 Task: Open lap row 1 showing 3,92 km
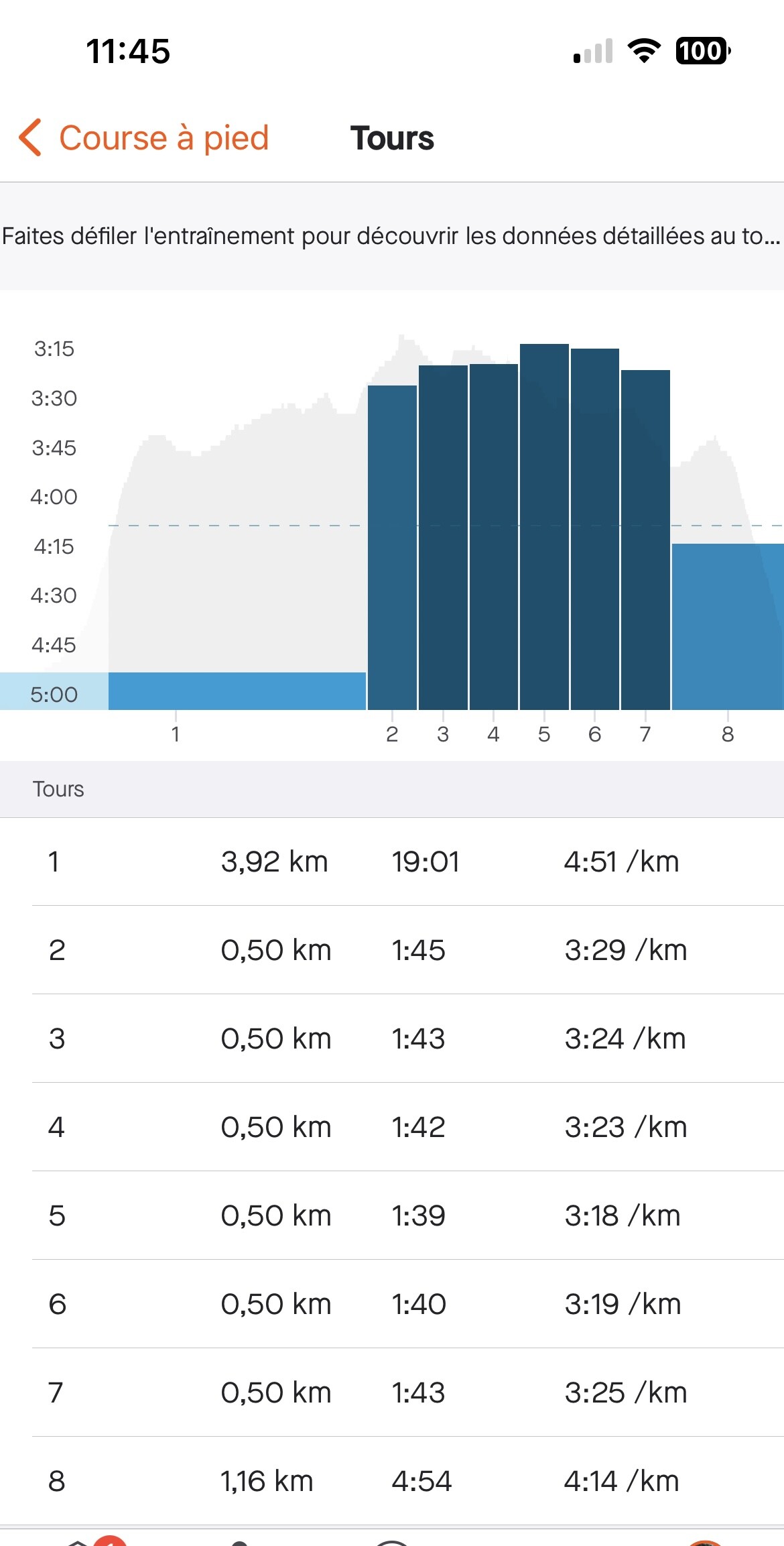point(392,862)
